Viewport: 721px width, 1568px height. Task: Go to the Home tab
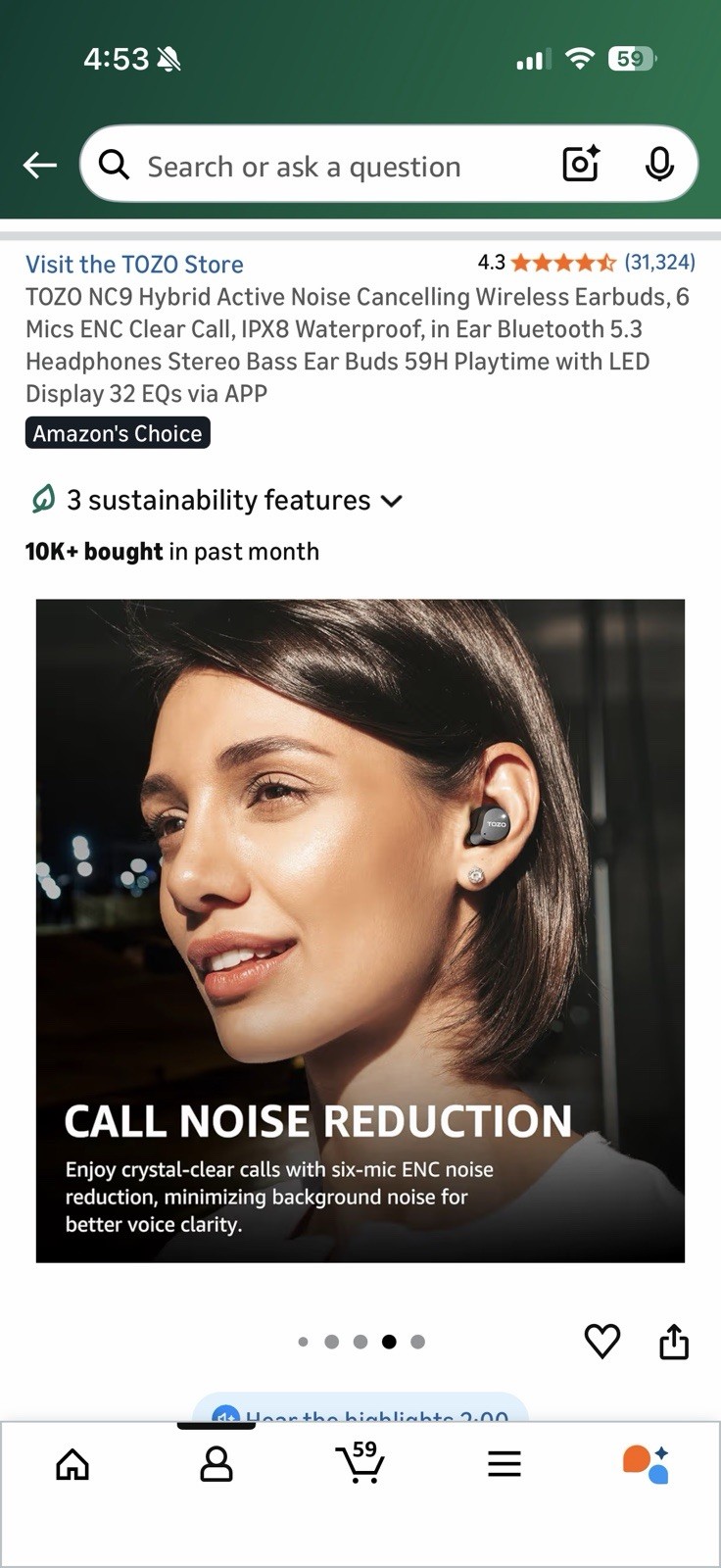(x=72, y=1464)
